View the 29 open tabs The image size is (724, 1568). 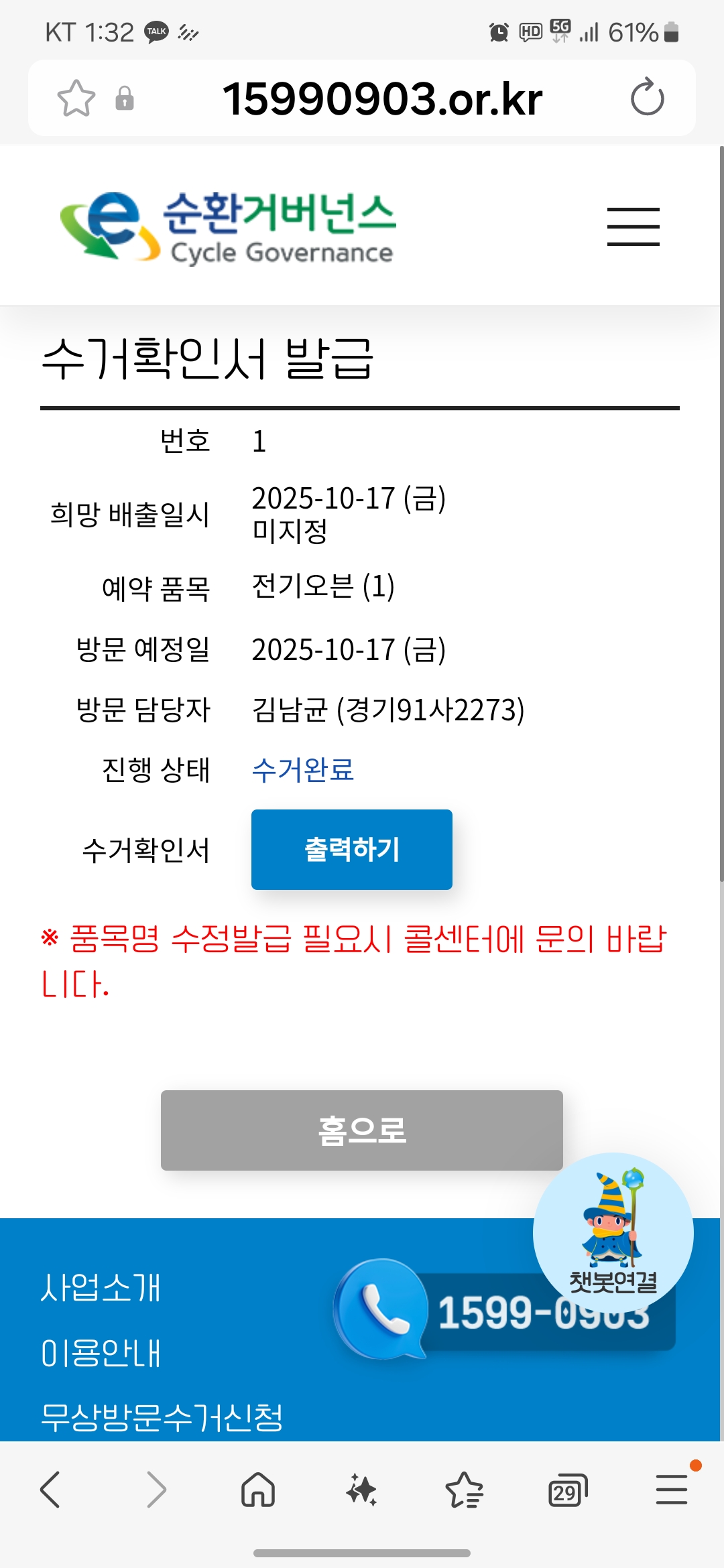click(x=567, y=1490)
